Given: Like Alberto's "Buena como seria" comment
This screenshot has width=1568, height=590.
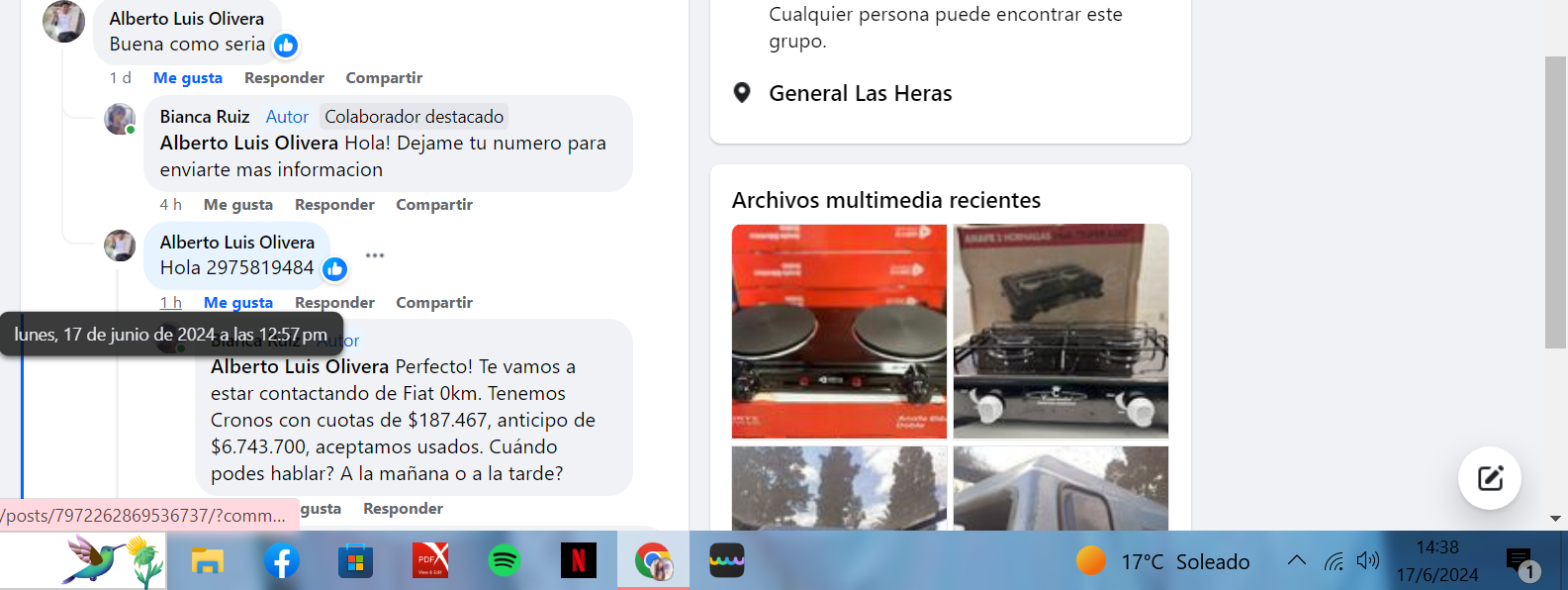Looking at the screenshot, I should [x=187, y=78].
